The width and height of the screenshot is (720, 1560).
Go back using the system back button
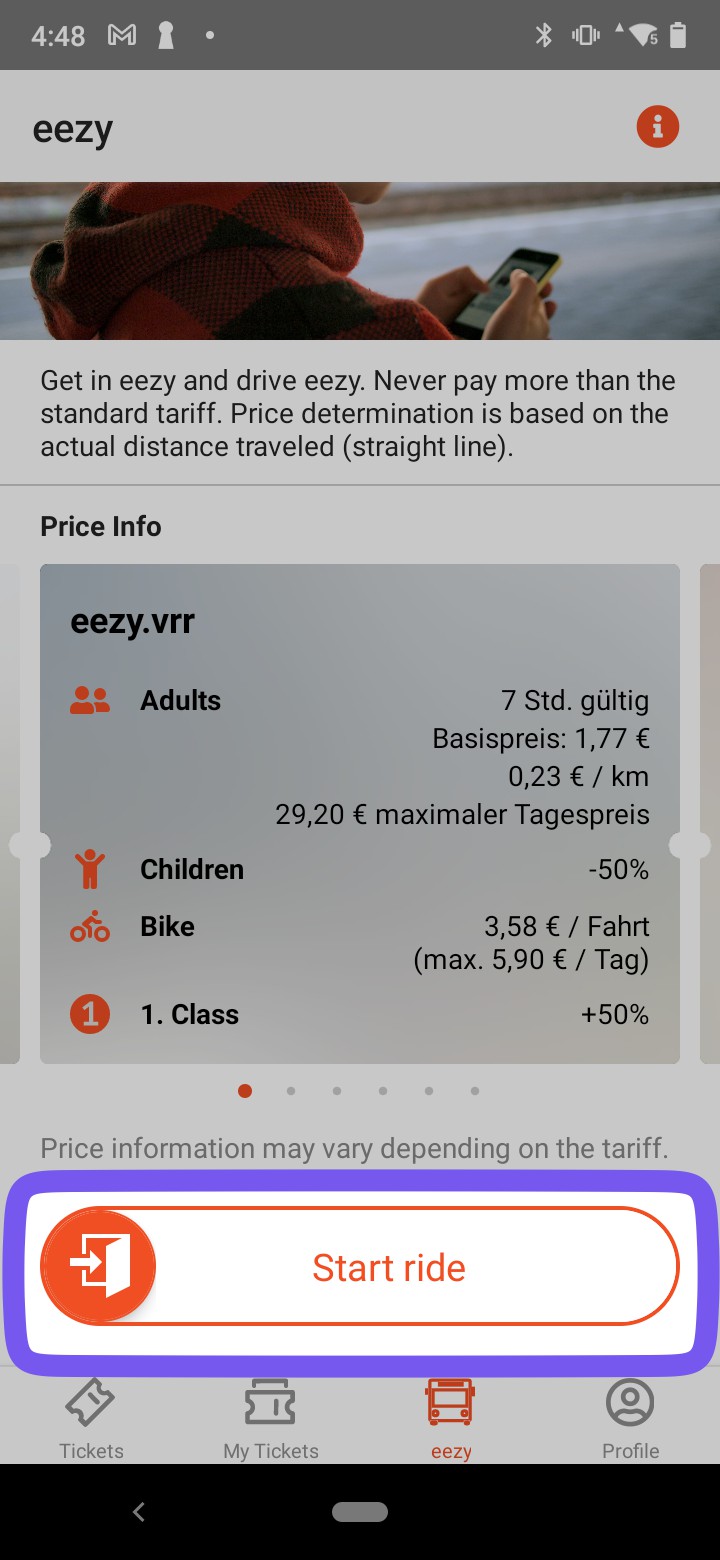pos(139,1512)
